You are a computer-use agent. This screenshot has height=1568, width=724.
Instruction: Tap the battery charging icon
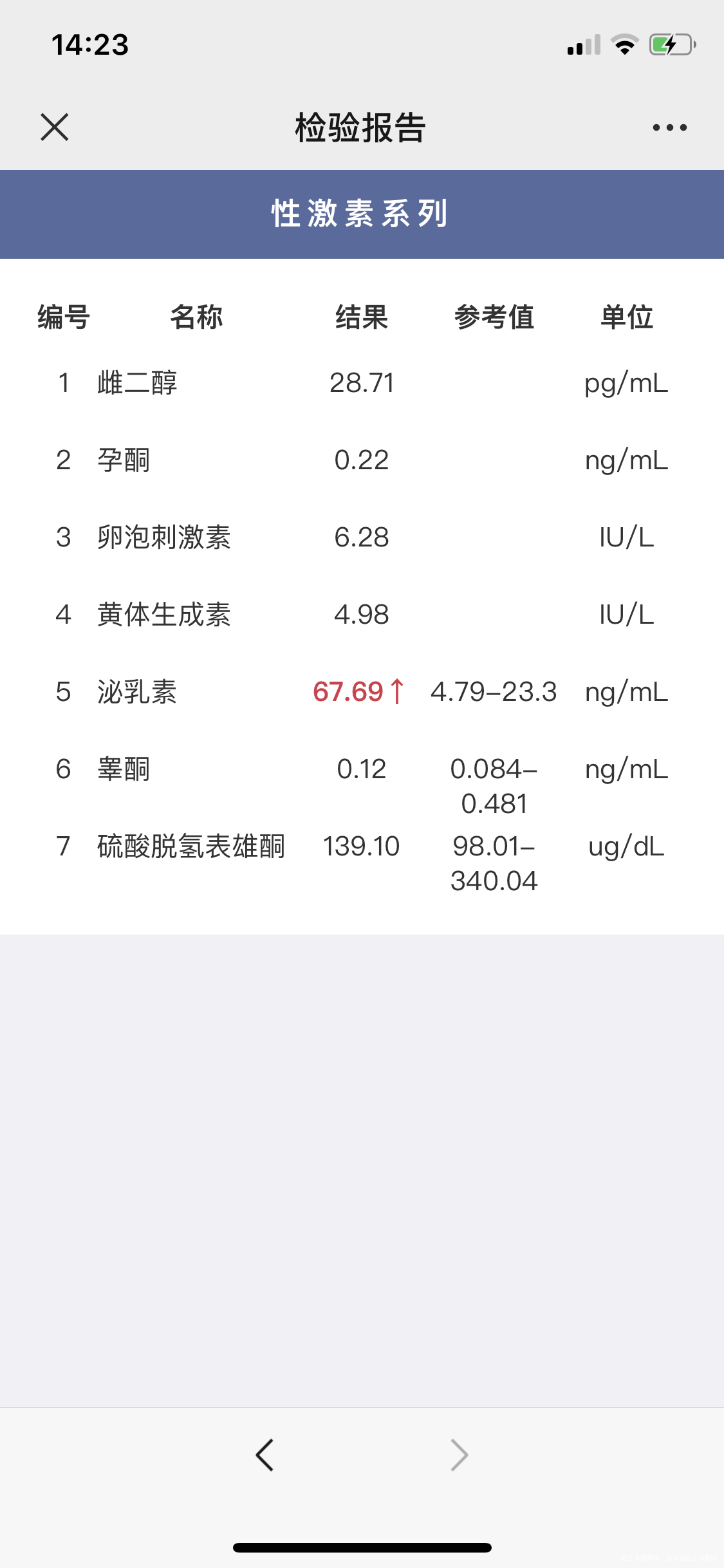click(671, 44)
